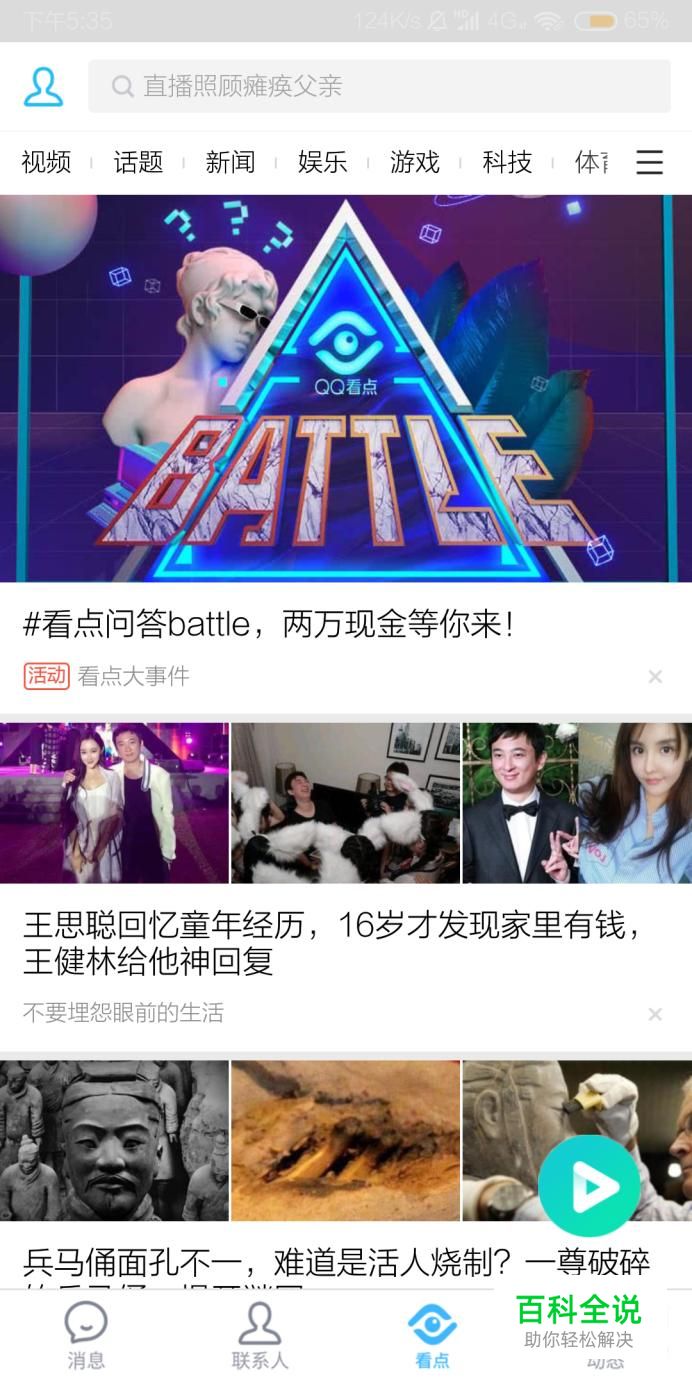Go to the 联系人 bottom tab

click(x=259, y=1336)
